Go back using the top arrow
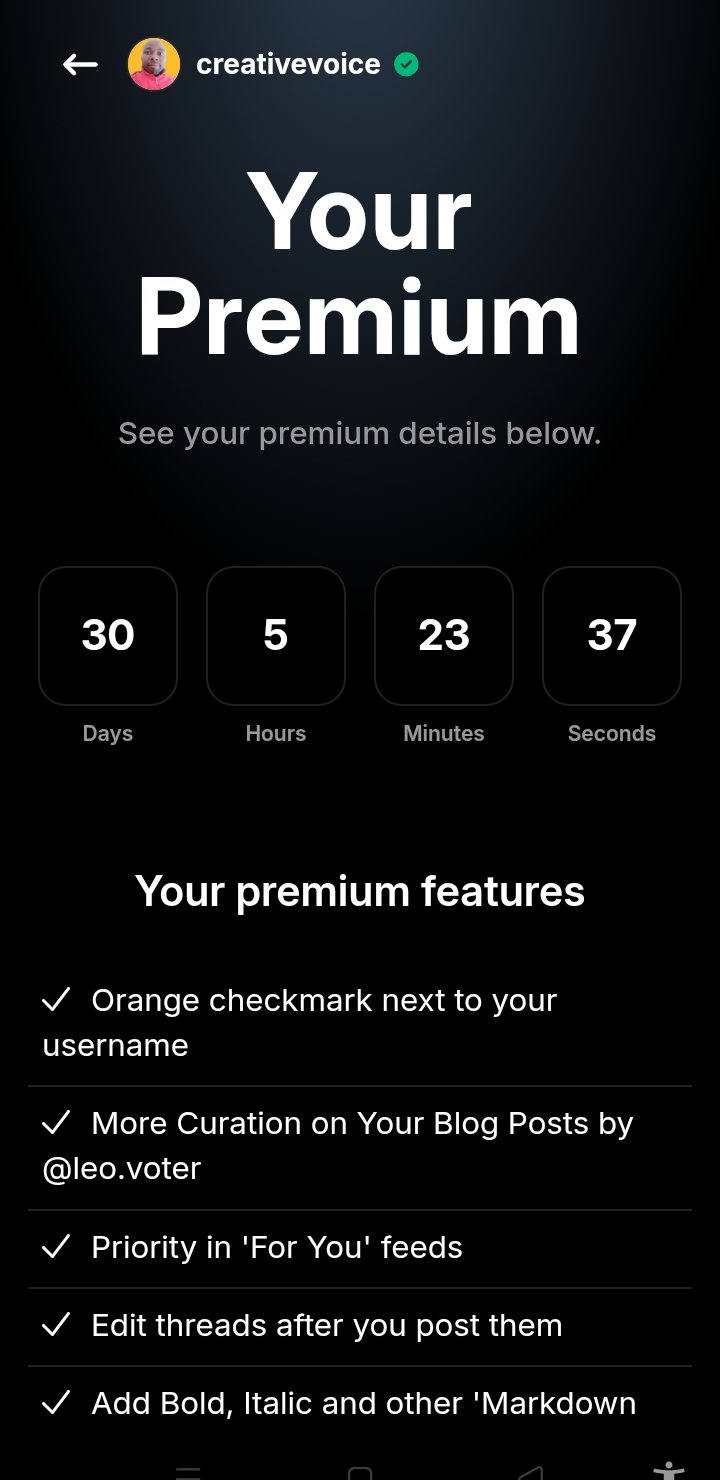Screen dimensions: 720x1480 (80, 65)
